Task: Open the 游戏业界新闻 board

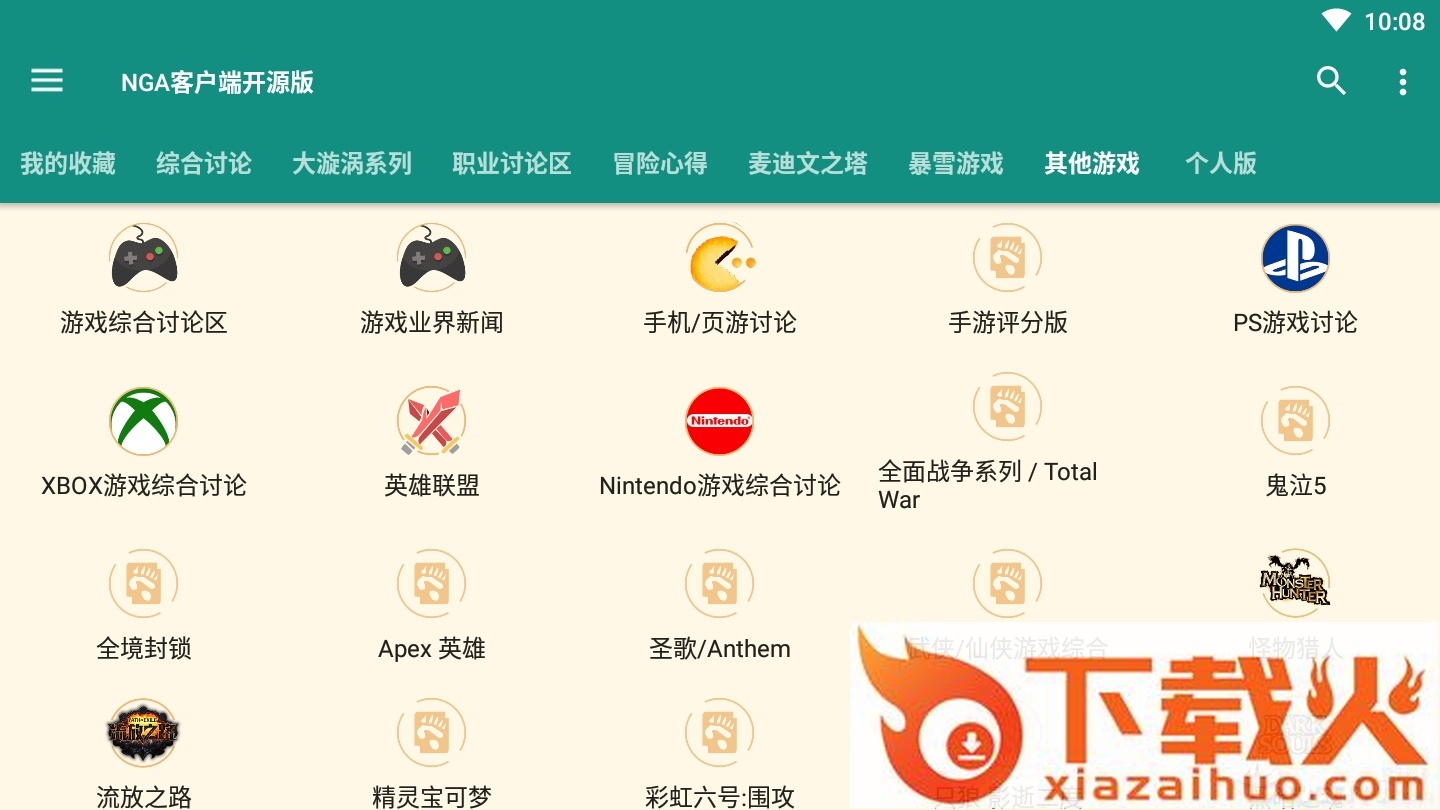Action: (432, 279)
